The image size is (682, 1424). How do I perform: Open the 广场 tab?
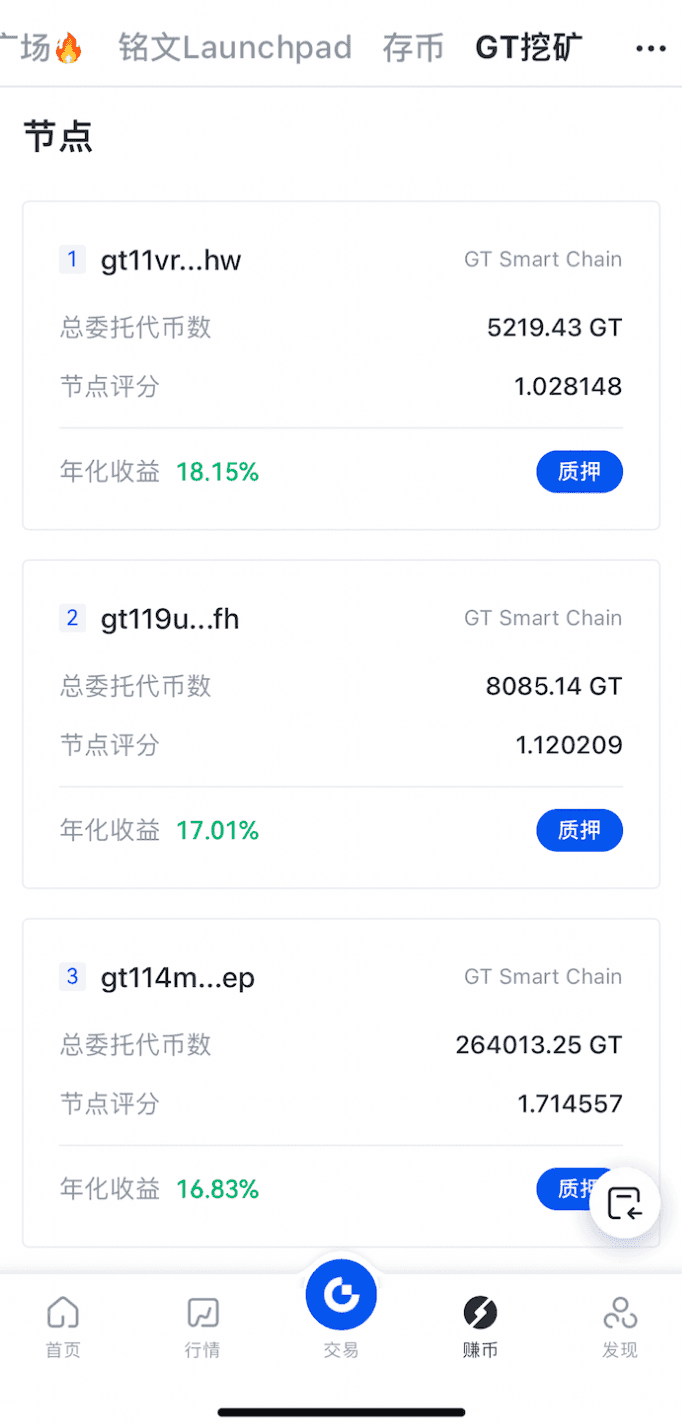coord(40,47)
